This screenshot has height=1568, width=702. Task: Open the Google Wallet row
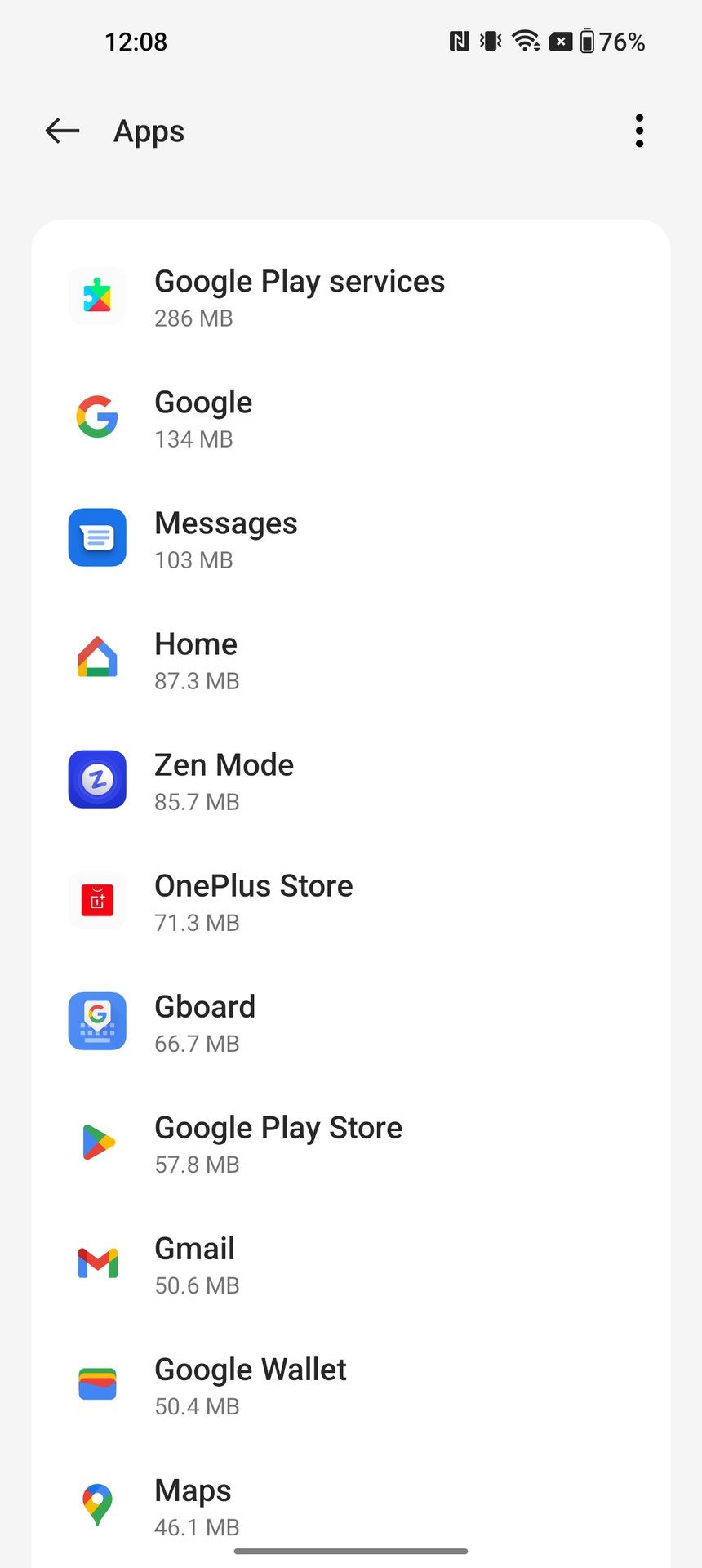pos(250,1385)
